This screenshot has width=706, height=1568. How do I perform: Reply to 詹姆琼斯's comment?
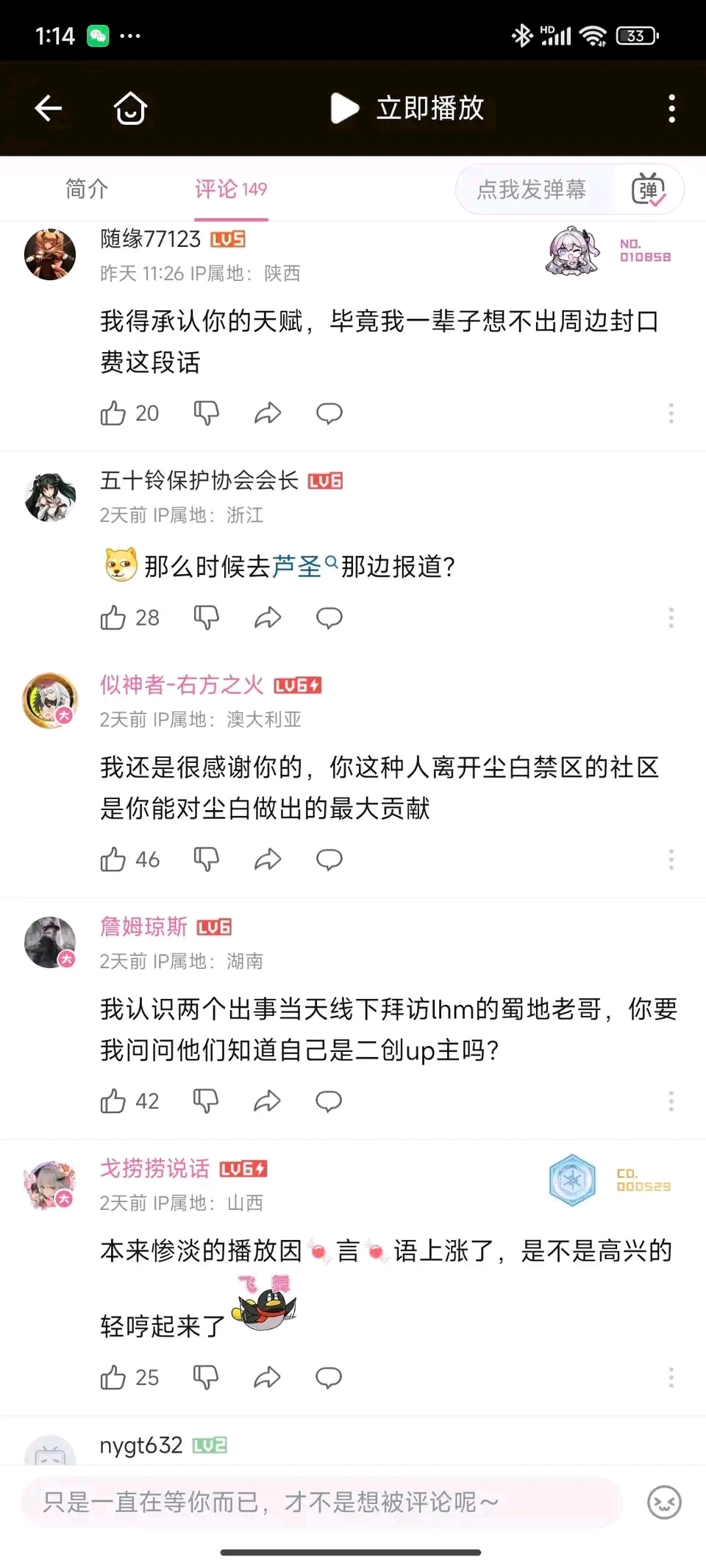tap(329, 1101)
